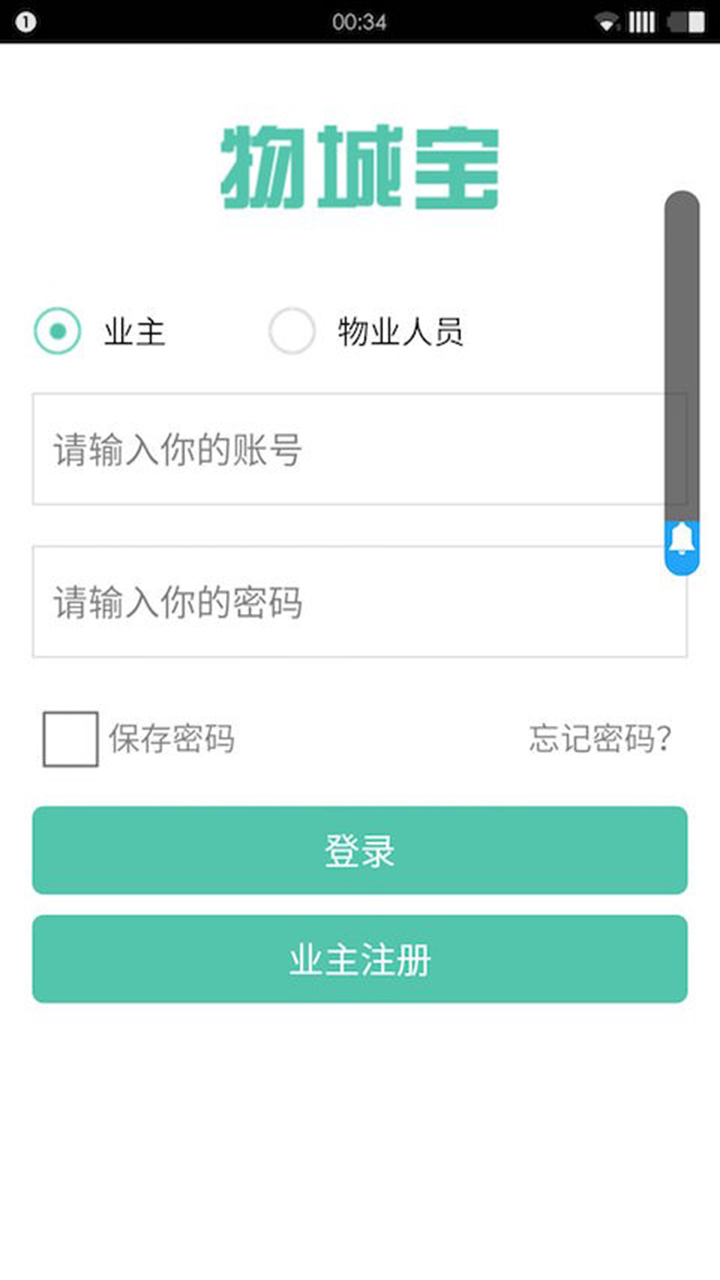
Task: Choose the 物业人员 radio option
Action: click(x=292, y=331)
